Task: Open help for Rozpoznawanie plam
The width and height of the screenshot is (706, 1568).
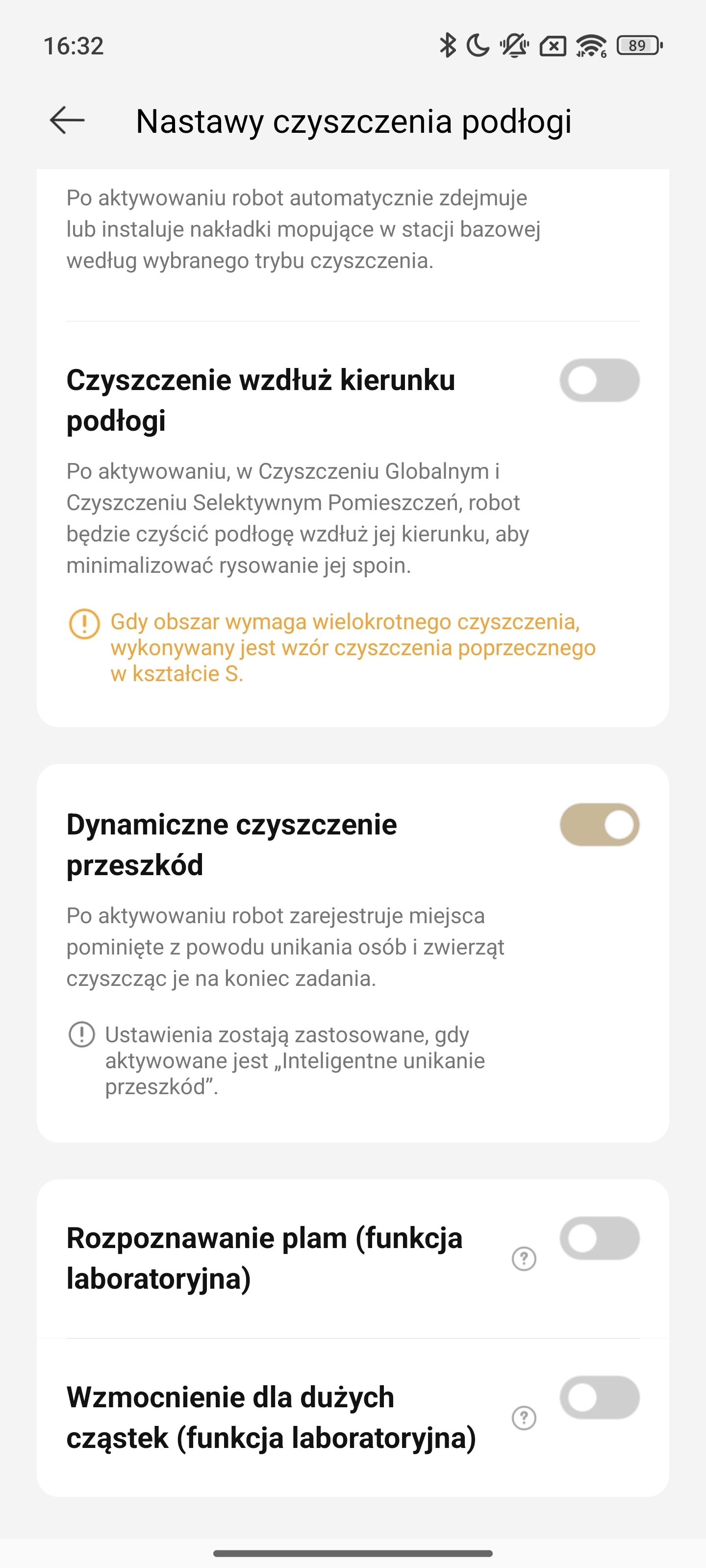Action: [x=524, y=1259]
